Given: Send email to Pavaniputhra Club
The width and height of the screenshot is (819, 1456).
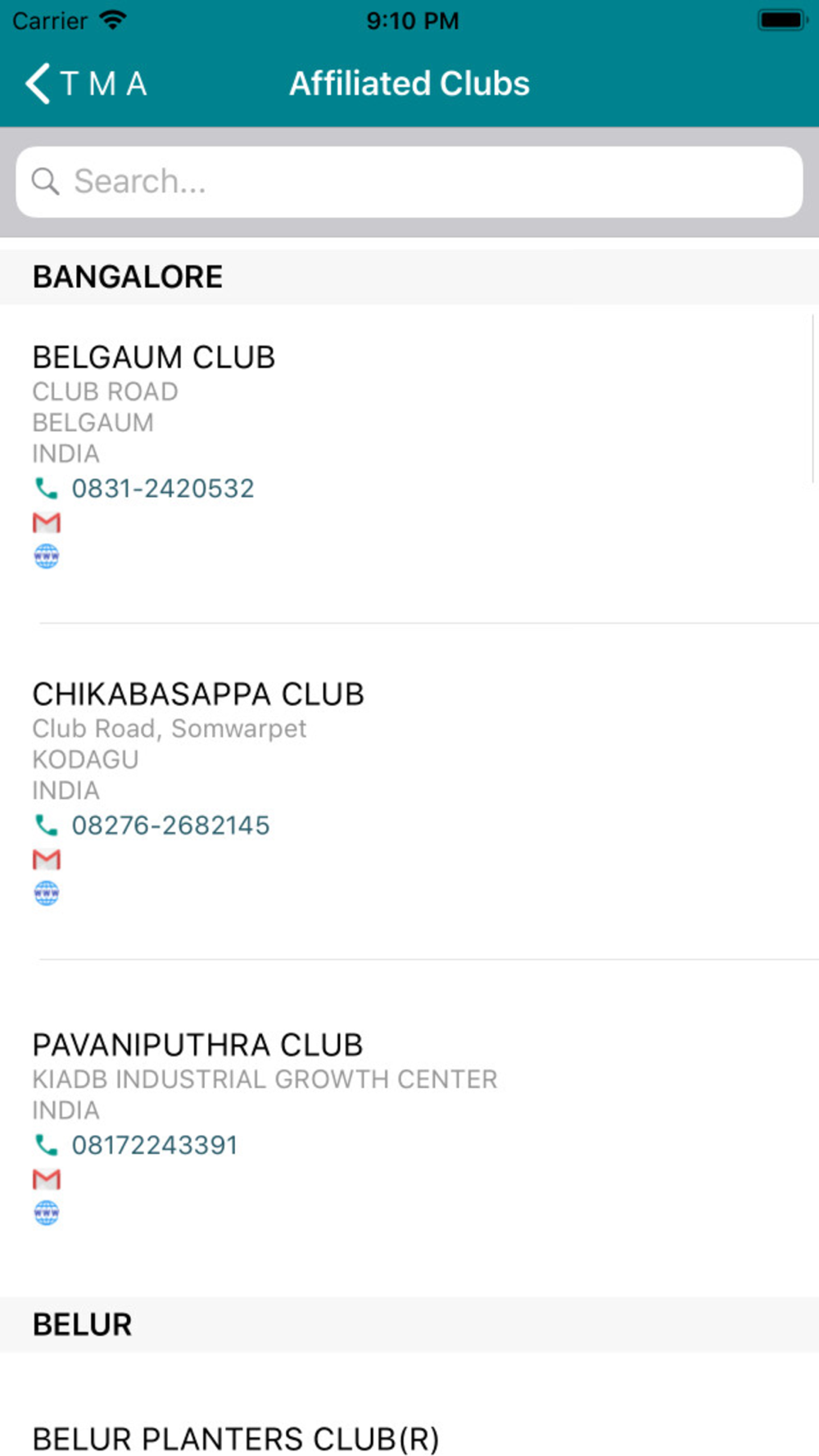Looking at the screenshot, I should [47, 1179].
